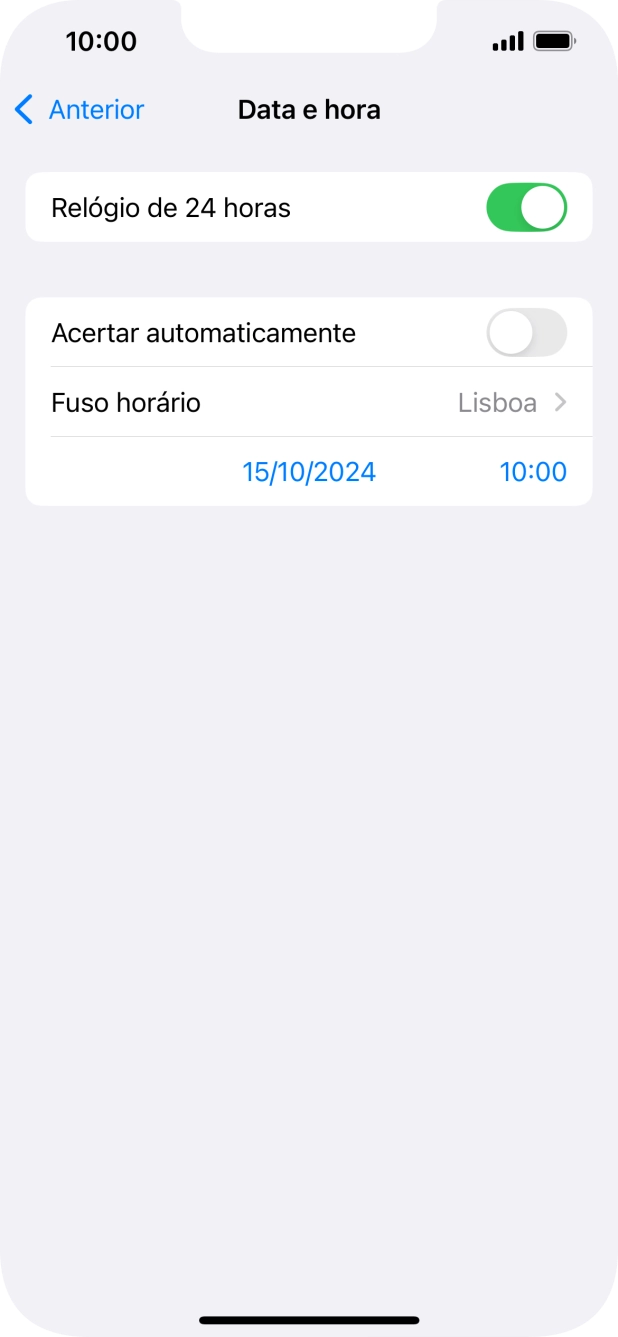Turn off the Relógio de 24 horas switch
The image size is (618, 1337).
click(x=526, y=208)
